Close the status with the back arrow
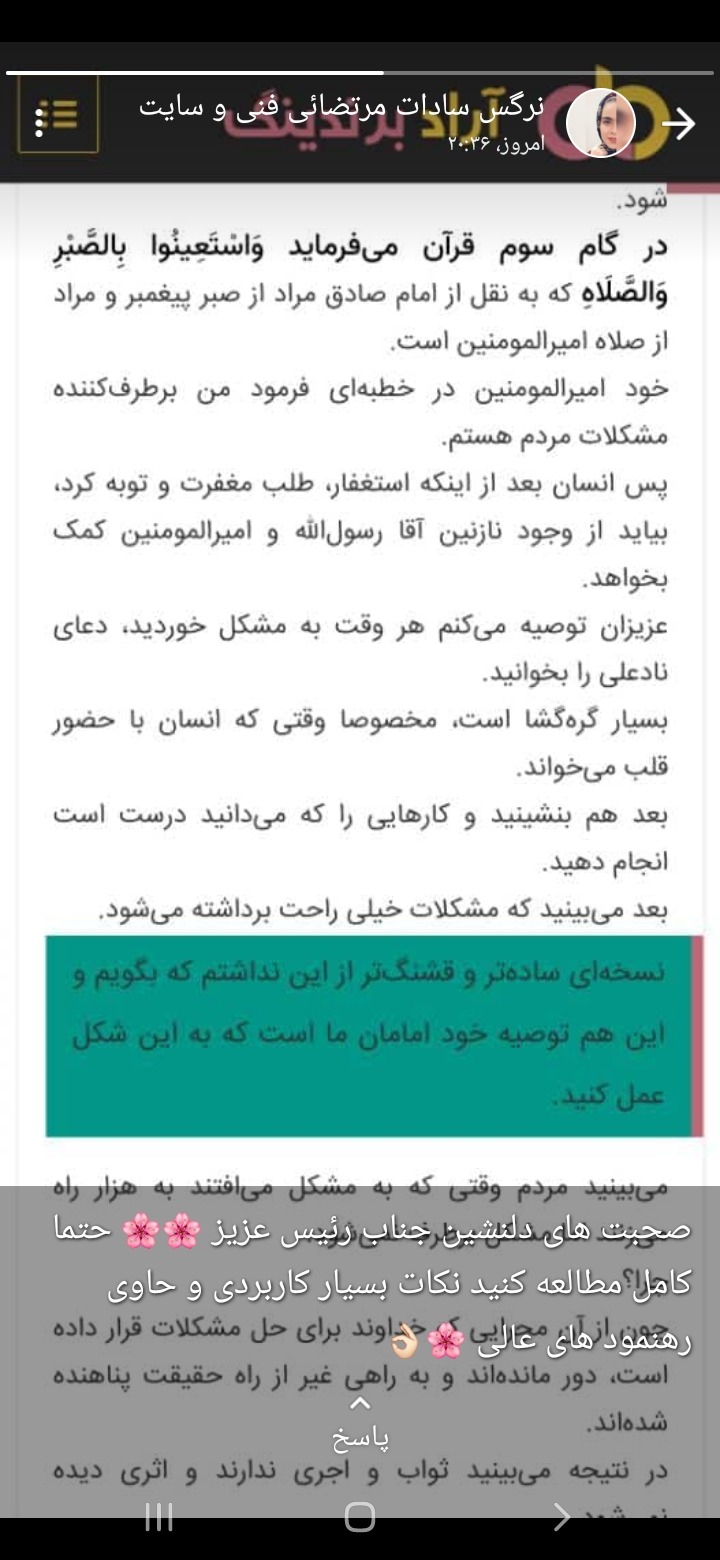The image size is (720, 1560). (679, 123)
